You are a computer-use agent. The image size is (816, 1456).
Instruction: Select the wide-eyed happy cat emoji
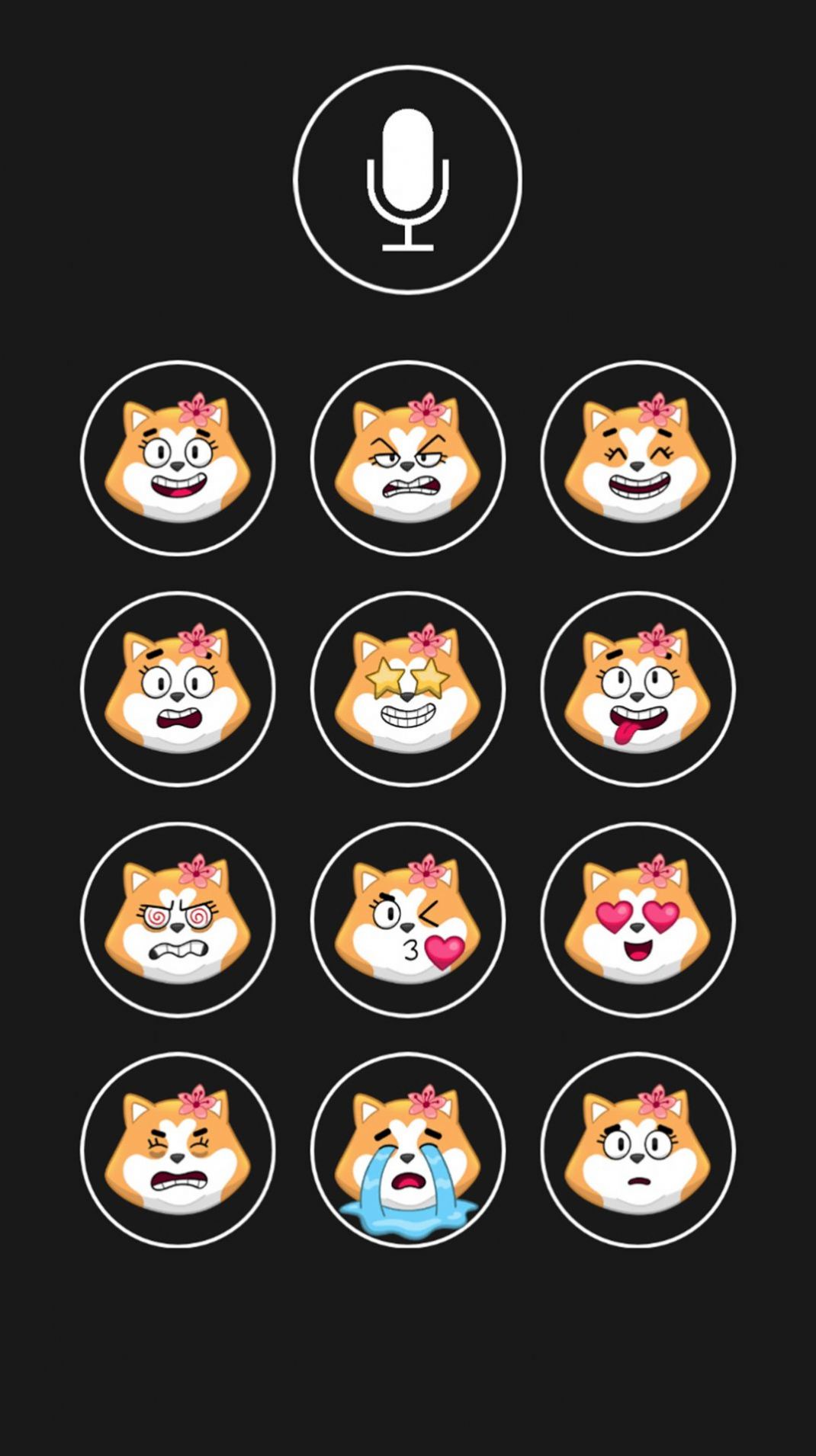[x=178, y=458]
